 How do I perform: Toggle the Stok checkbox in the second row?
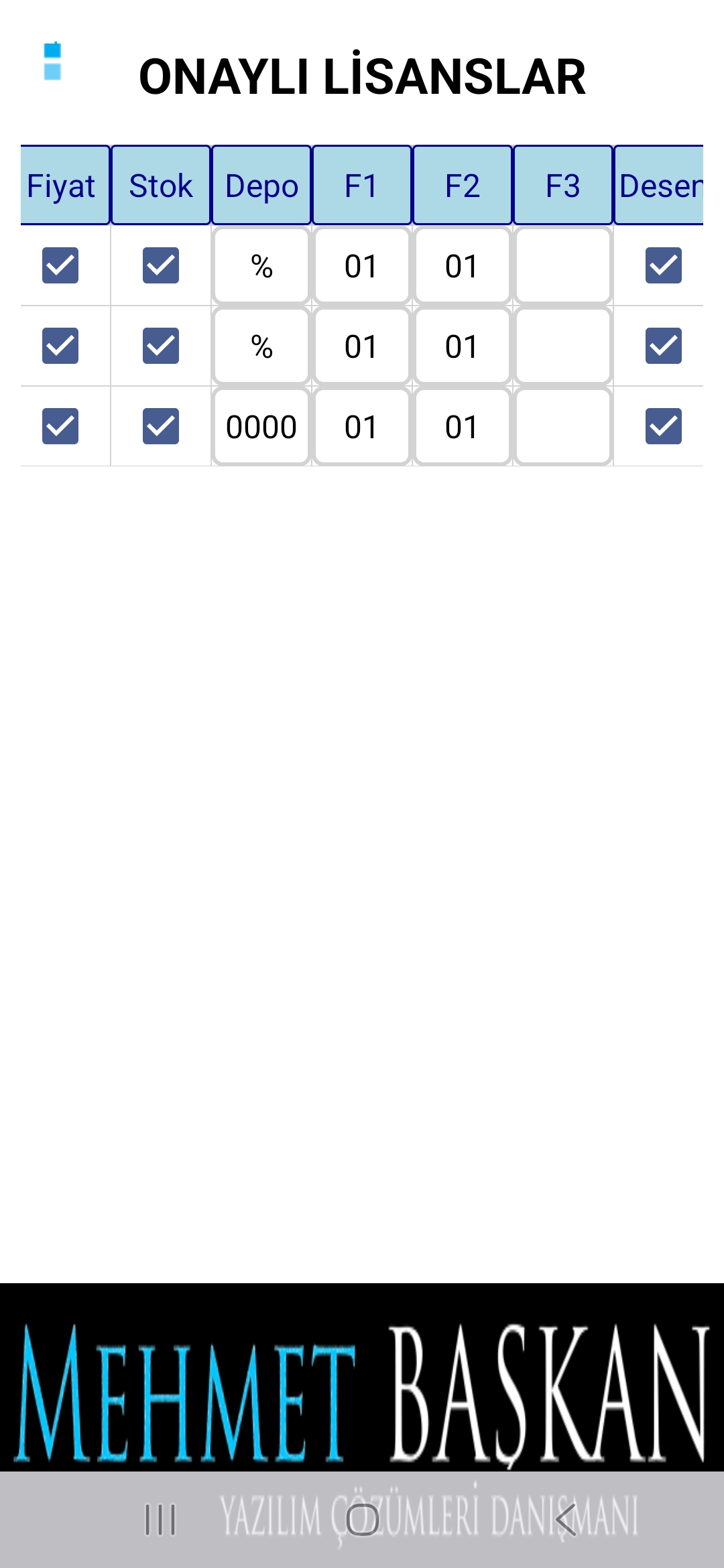[161, 346]
